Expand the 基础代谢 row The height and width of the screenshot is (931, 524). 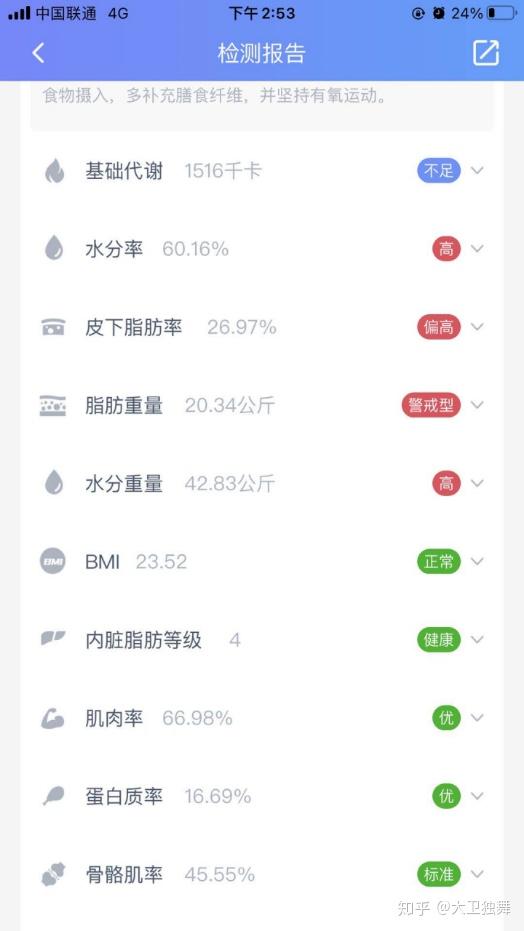click(262, 171)
